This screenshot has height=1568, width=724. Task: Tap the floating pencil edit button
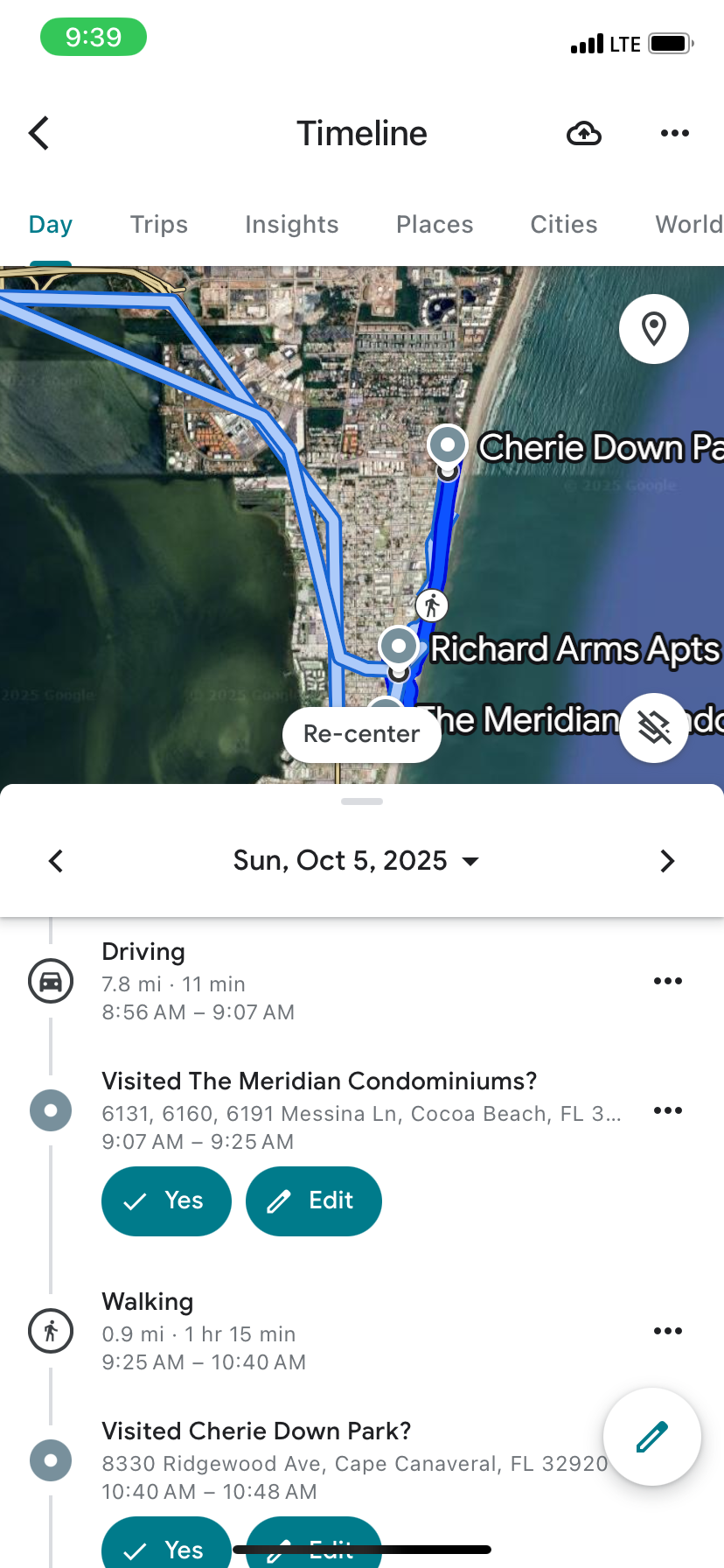tap(651, 1437)
